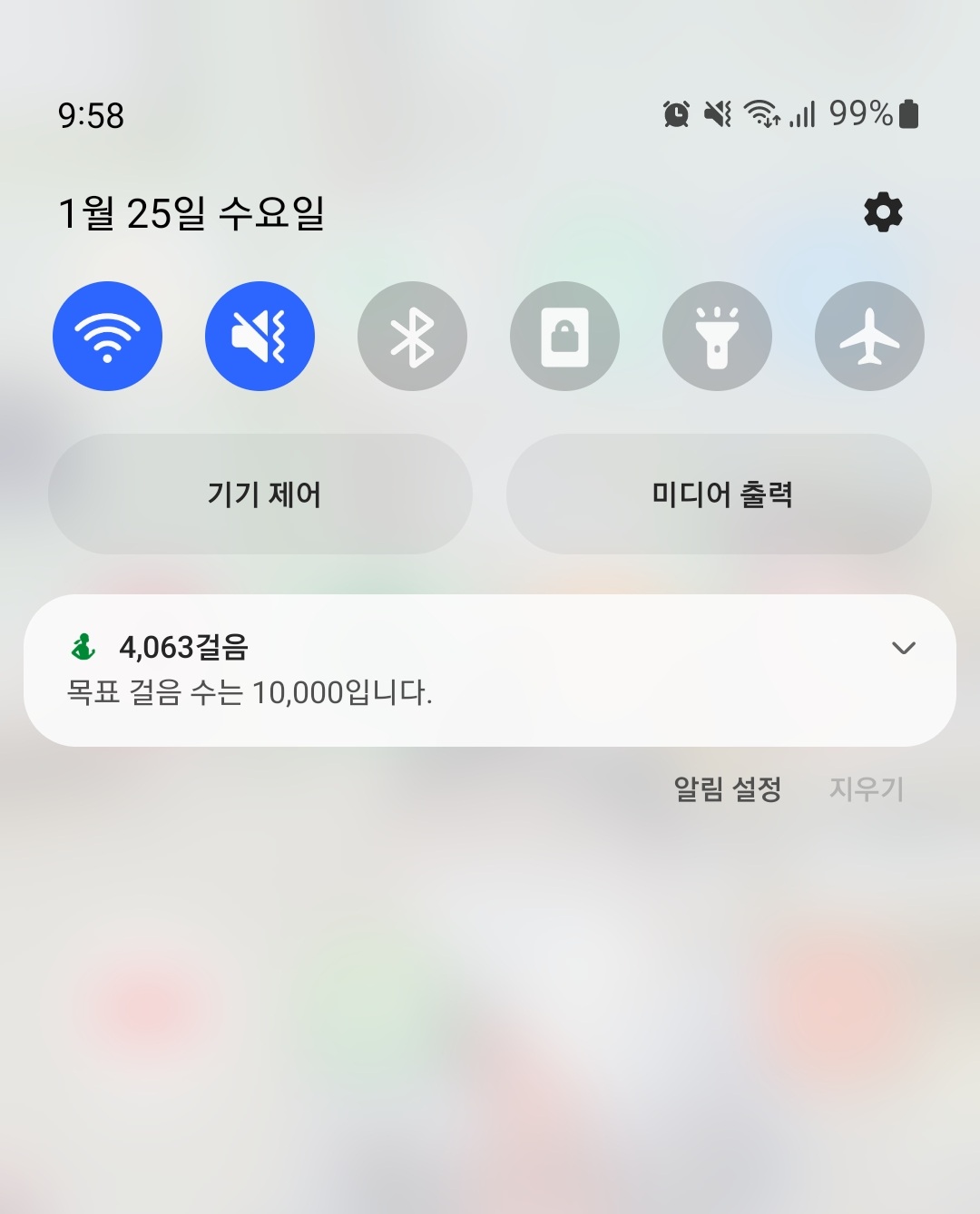The height and width of the screenshot is (1214, 980).
Task: Enable Bluetooth quick toggle
Action: pos(412,337)
